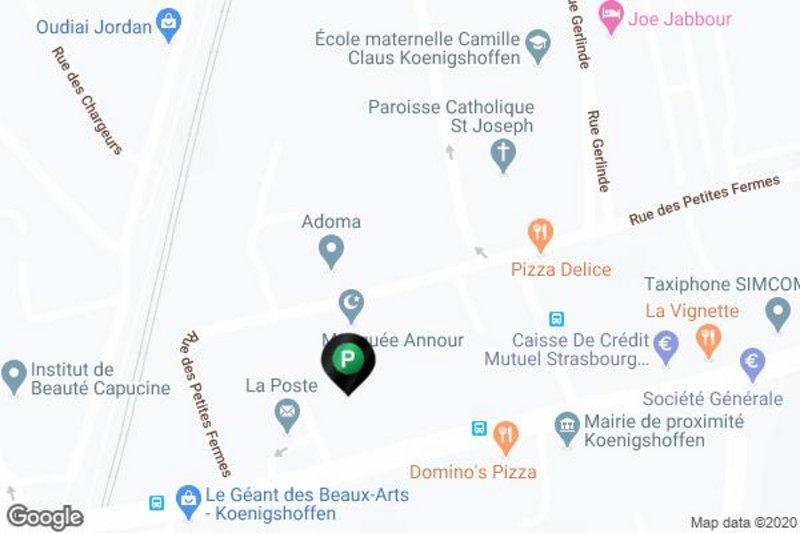Tap the Mosquée Annour marker
This screenshot has width=800, height=533.
point(351,302)
